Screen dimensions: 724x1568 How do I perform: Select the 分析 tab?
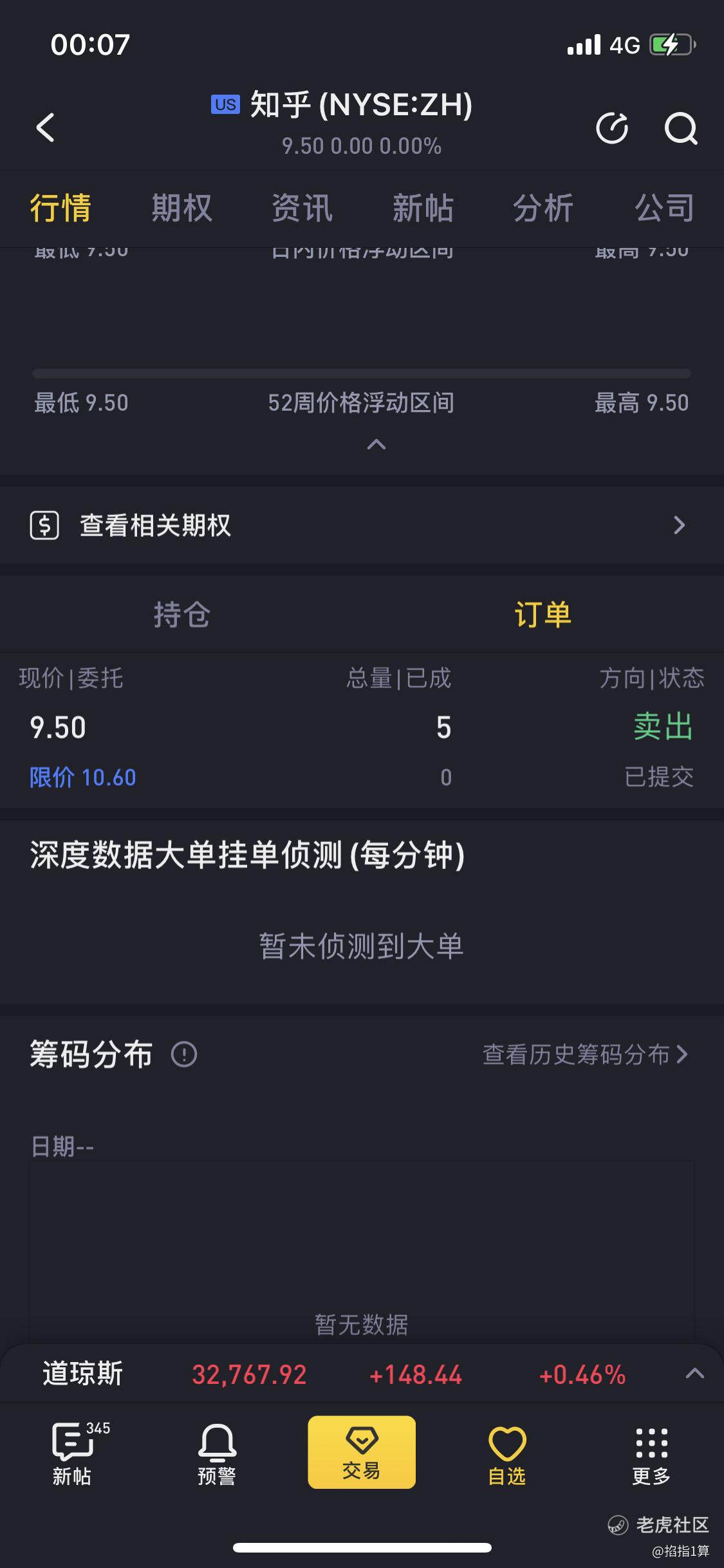click(543, 208)
